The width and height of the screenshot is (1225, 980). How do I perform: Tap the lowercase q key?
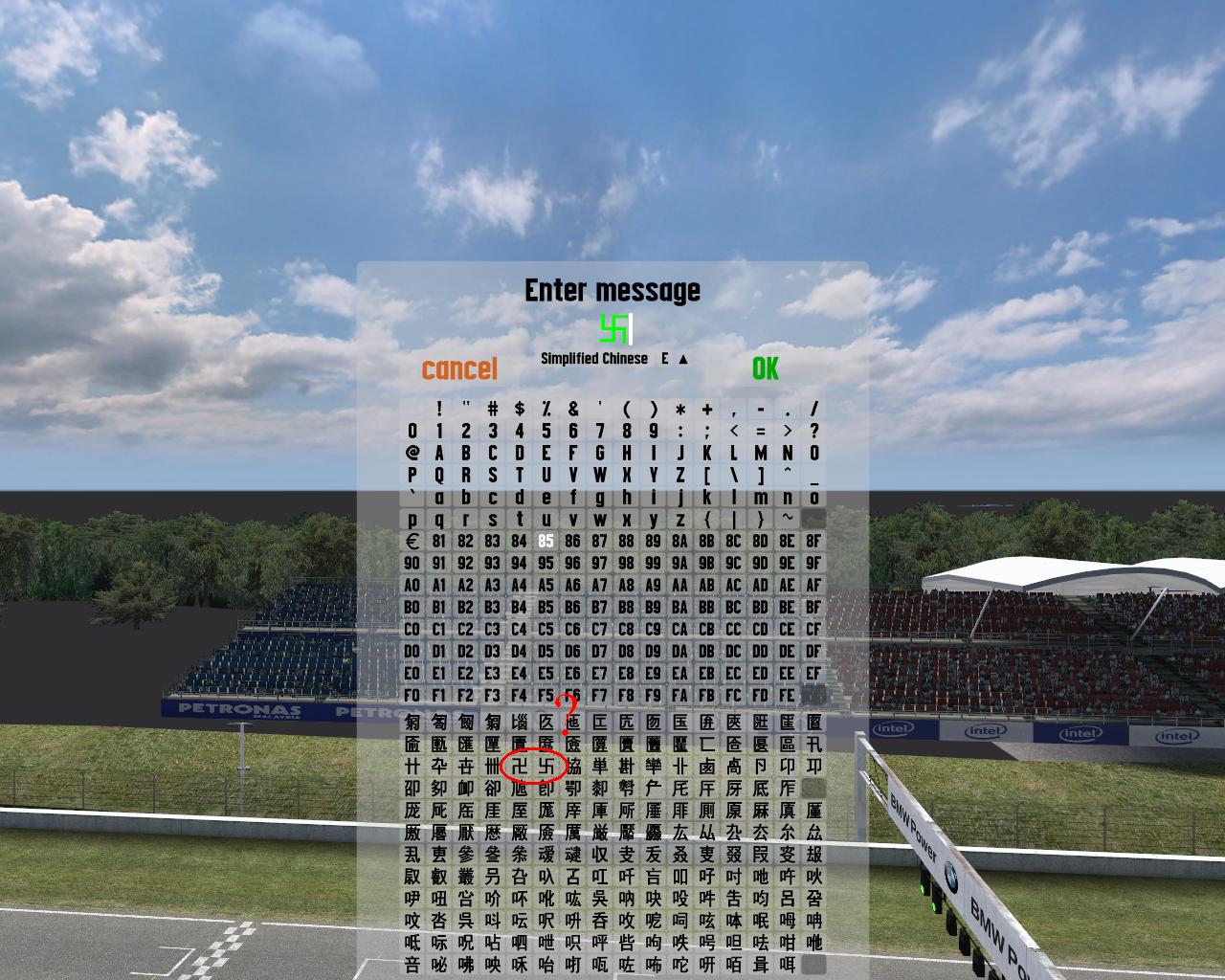[x=439, y=519]
